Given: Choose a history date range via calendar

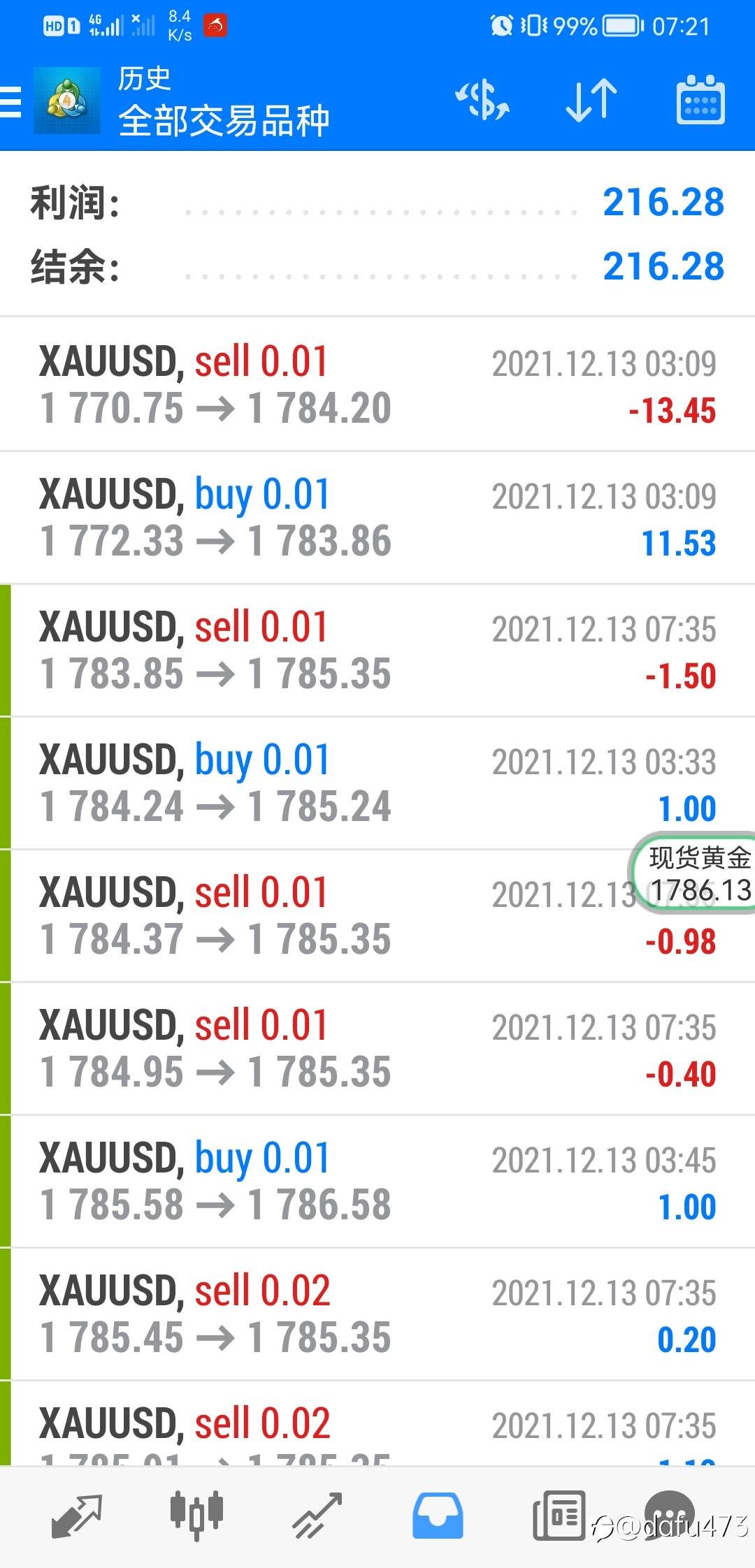Looking at the screenshot, I should point(700,100).
